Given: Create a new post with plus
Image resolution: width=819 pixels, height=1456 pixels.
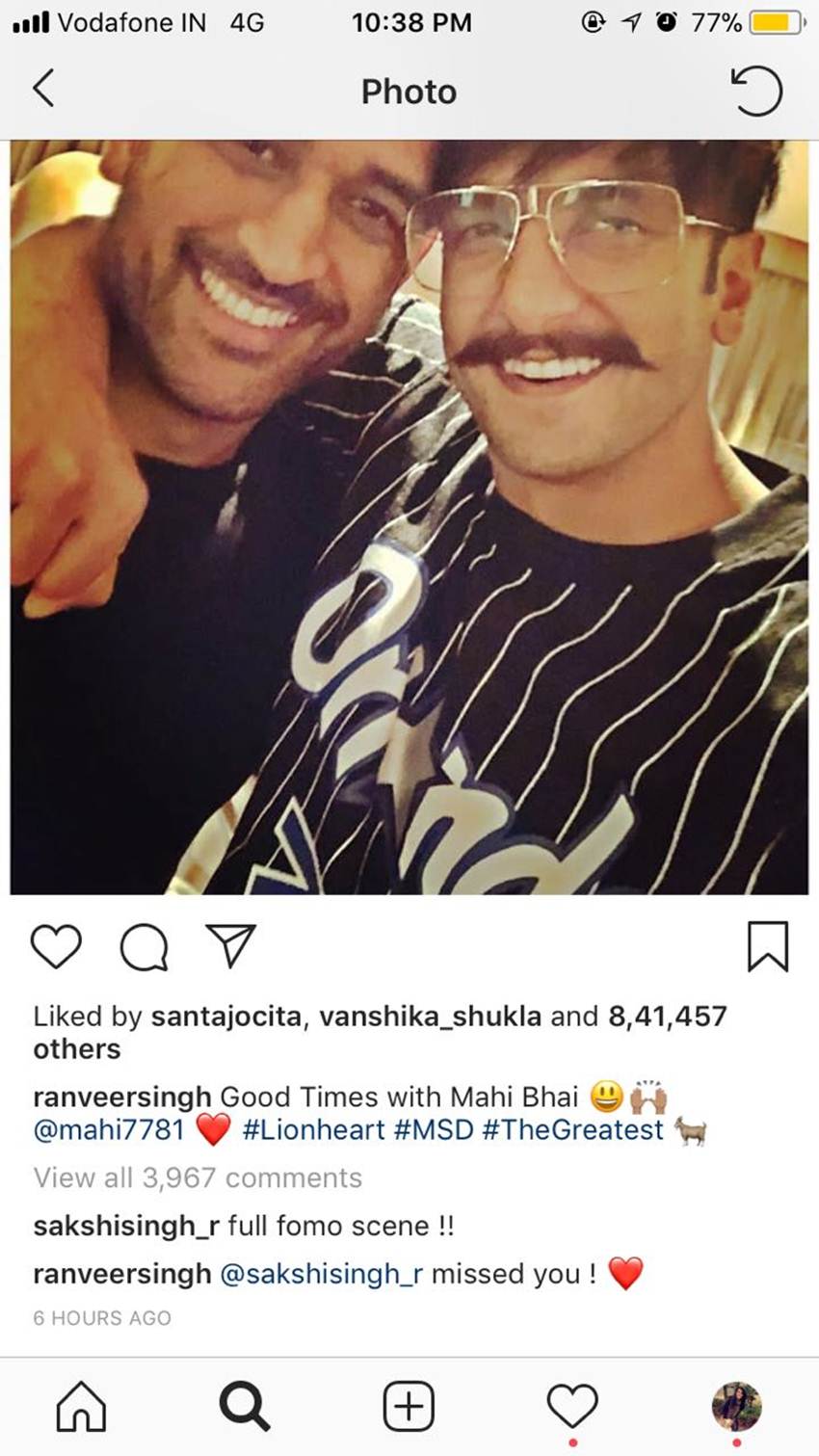Looking at the screenshot, I should 409,1407.
